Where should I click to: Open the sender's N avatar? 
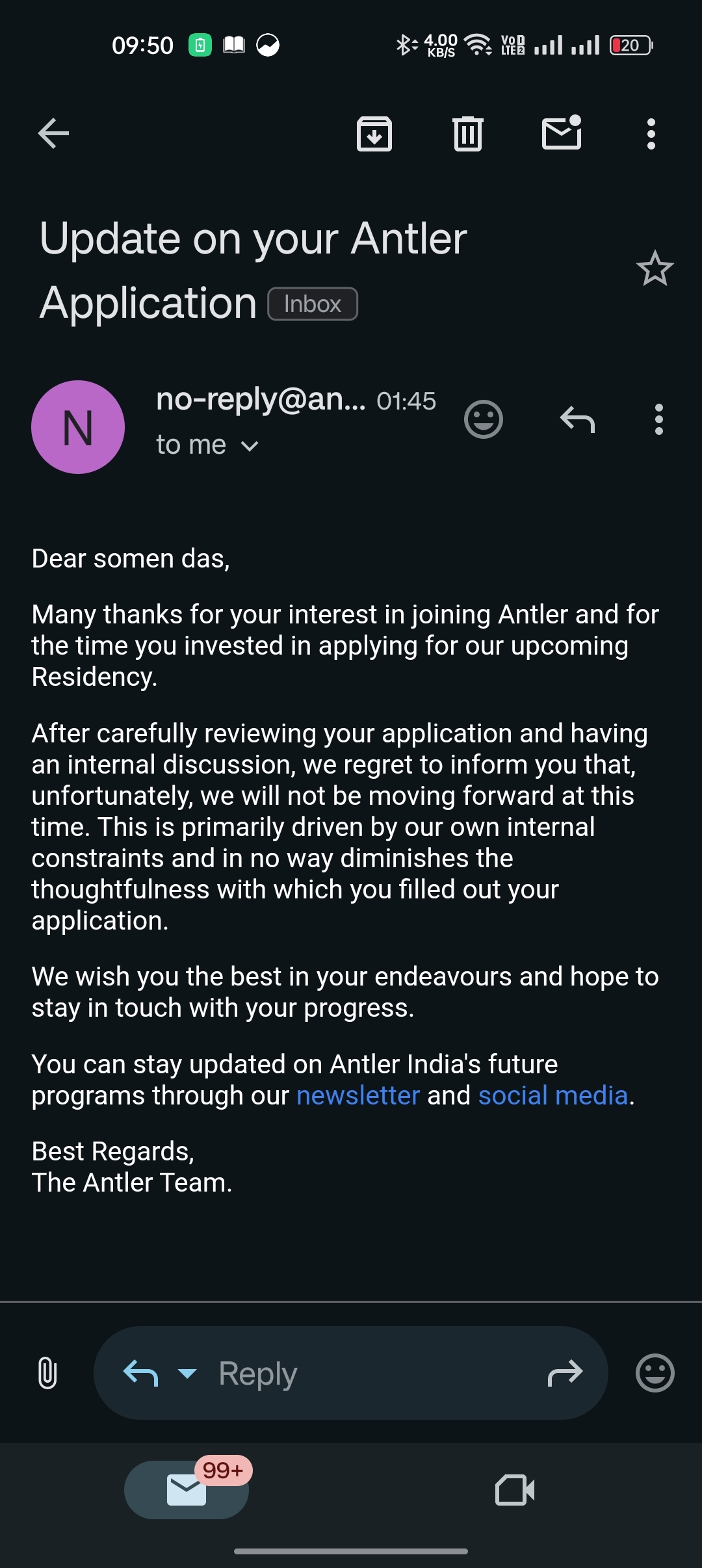click(78, 427)
